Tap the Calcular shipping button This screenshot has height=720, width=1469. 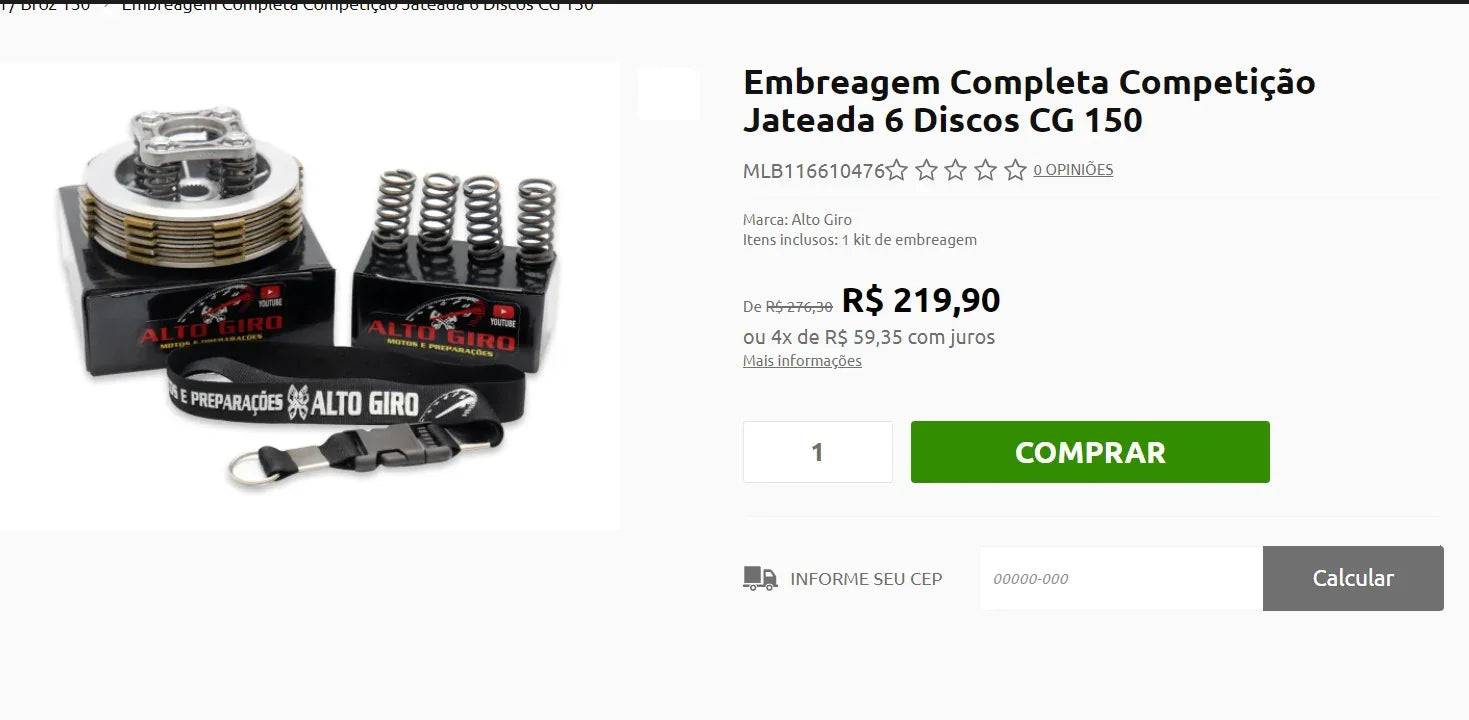[x=1352, y=578]
